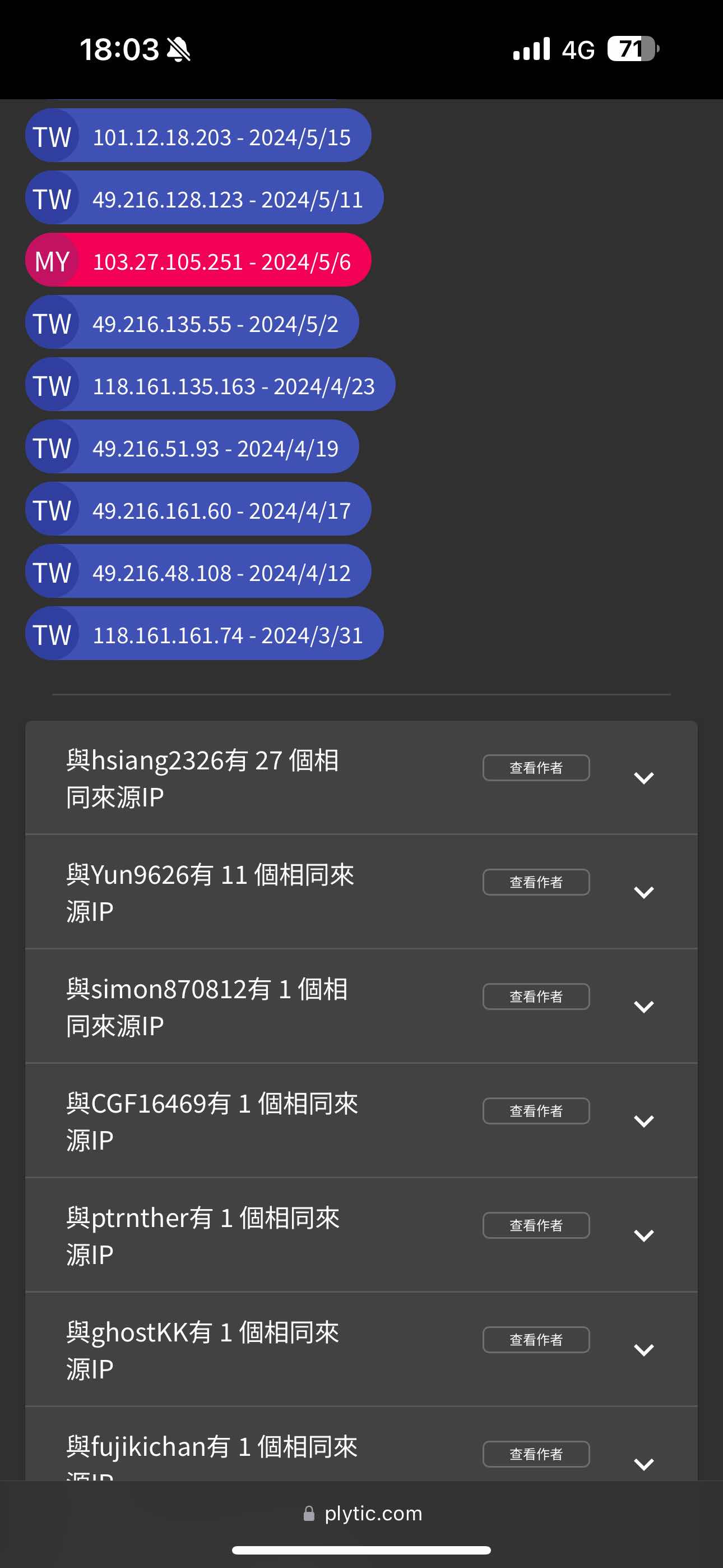
Task: View author for the simon870812 row
Action: point(536,997)
